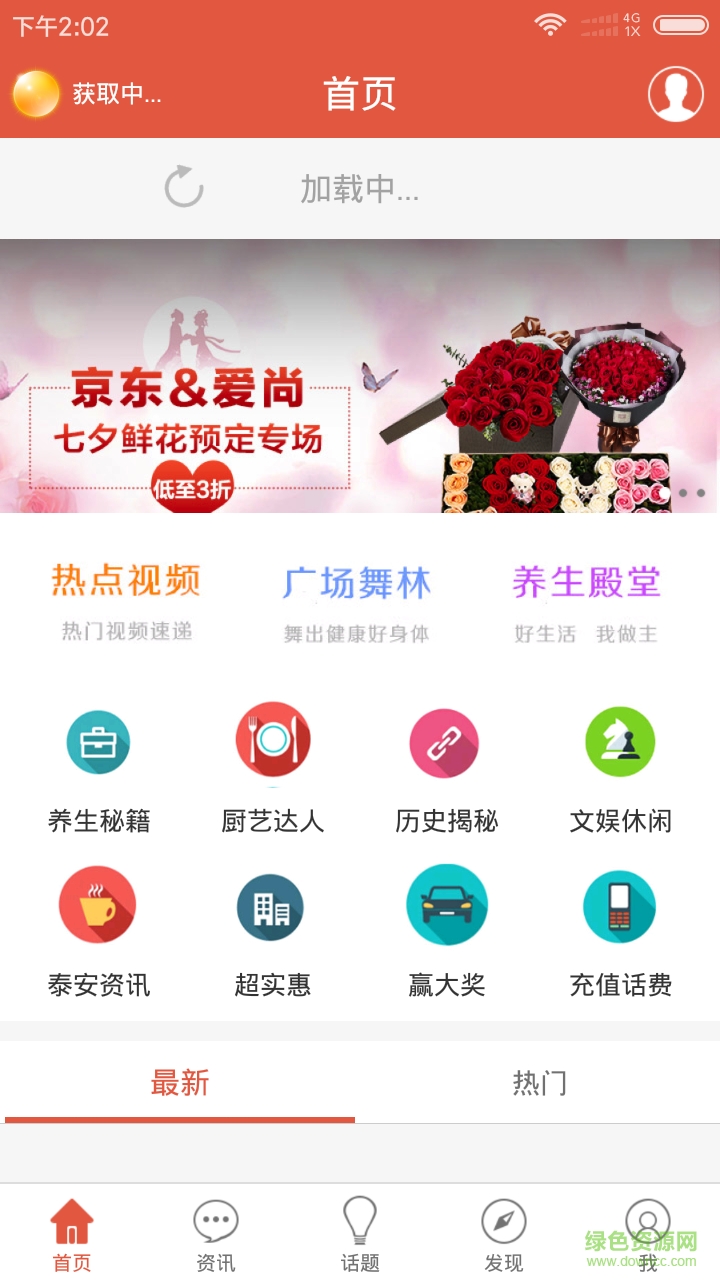Viewport: 720px width, 1280px height.
Task: Tap the refresh loading icon
Action: tap(184, 188)
